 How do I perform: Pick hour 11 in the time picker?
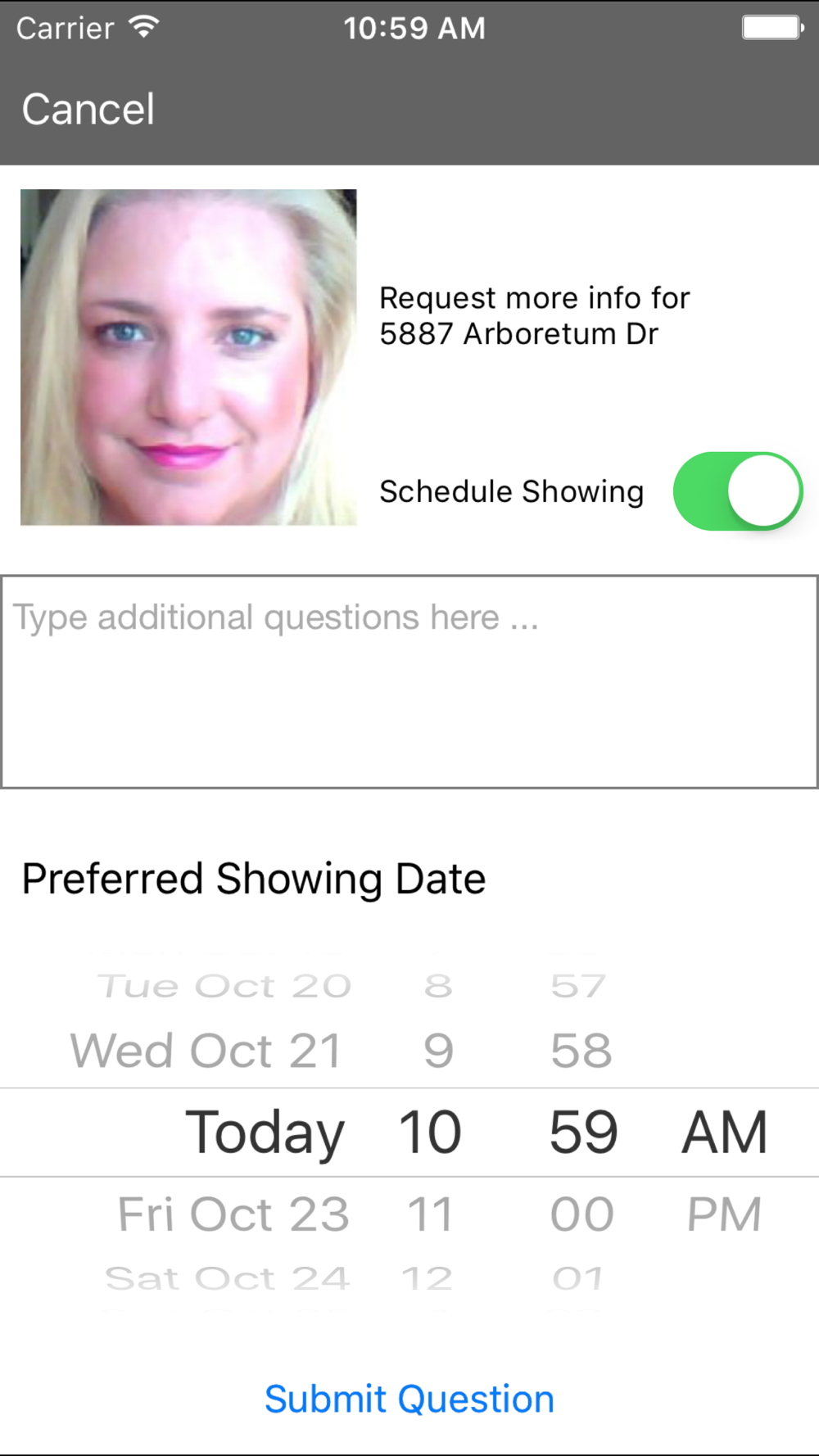430,1214
